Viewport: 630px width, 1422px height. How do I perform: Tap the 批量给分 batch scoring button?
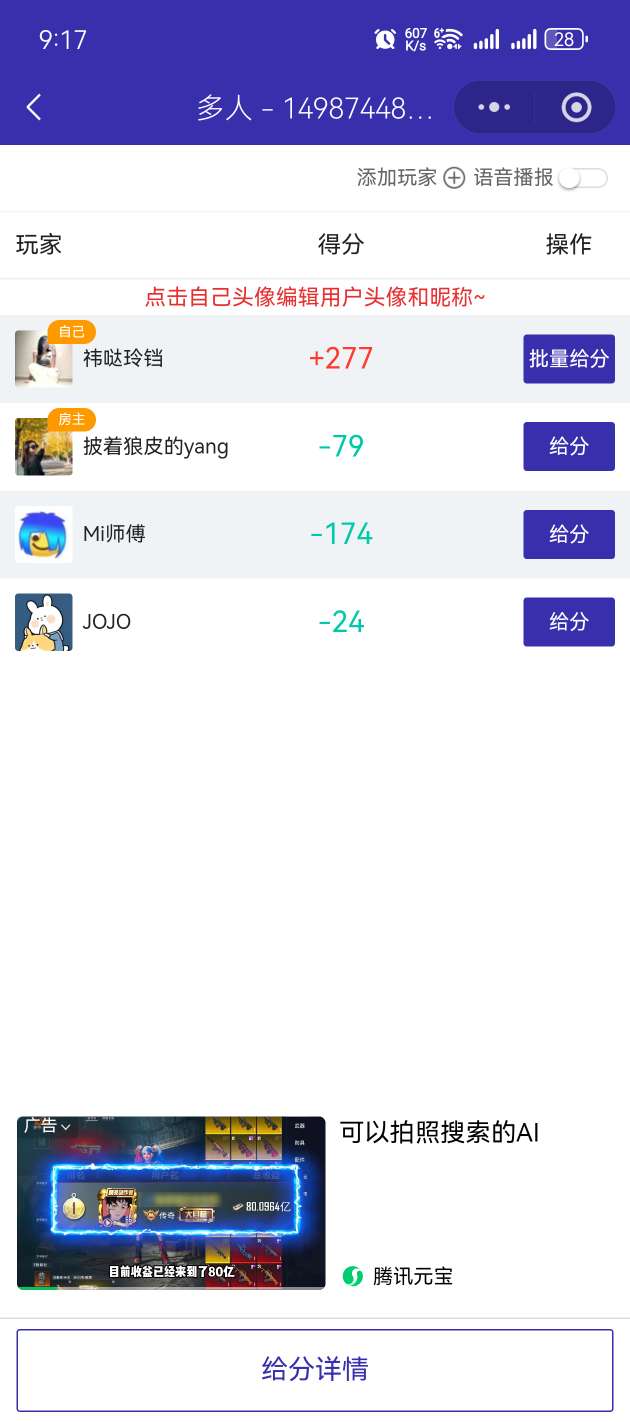(568, 359)
